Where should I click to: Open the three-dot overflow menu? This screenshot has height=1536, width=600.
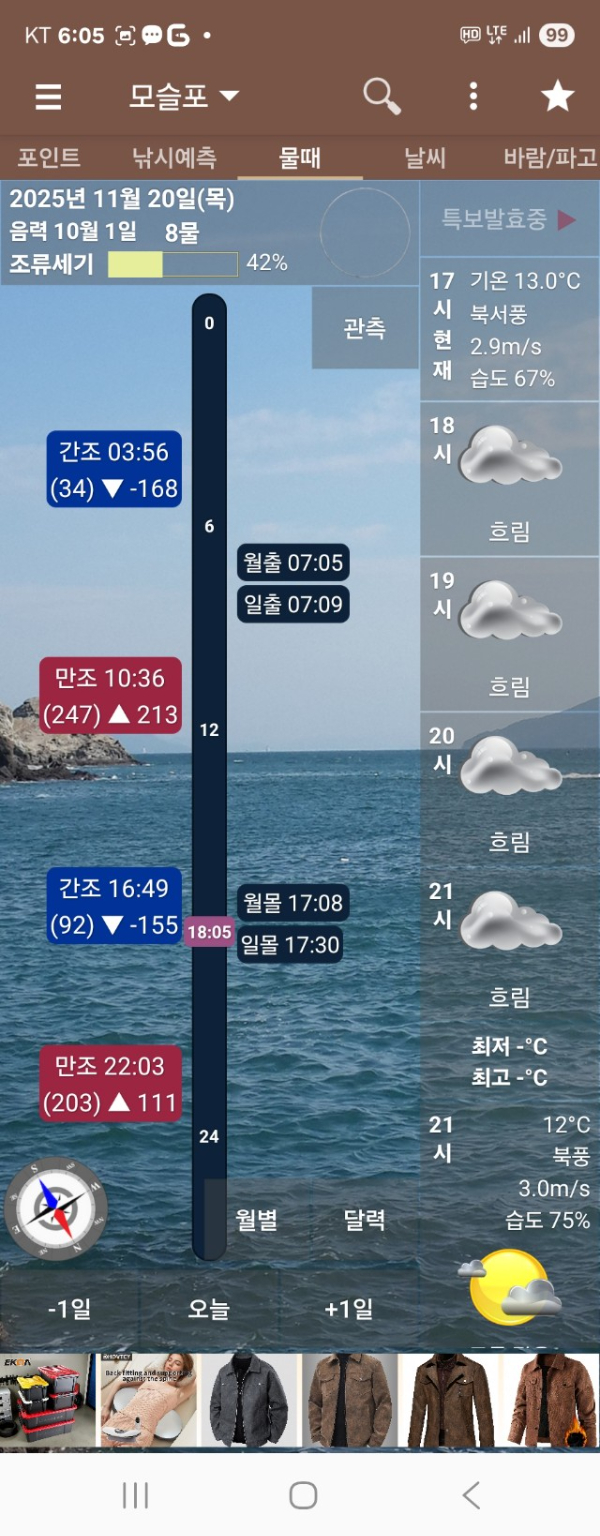[473, 96]
